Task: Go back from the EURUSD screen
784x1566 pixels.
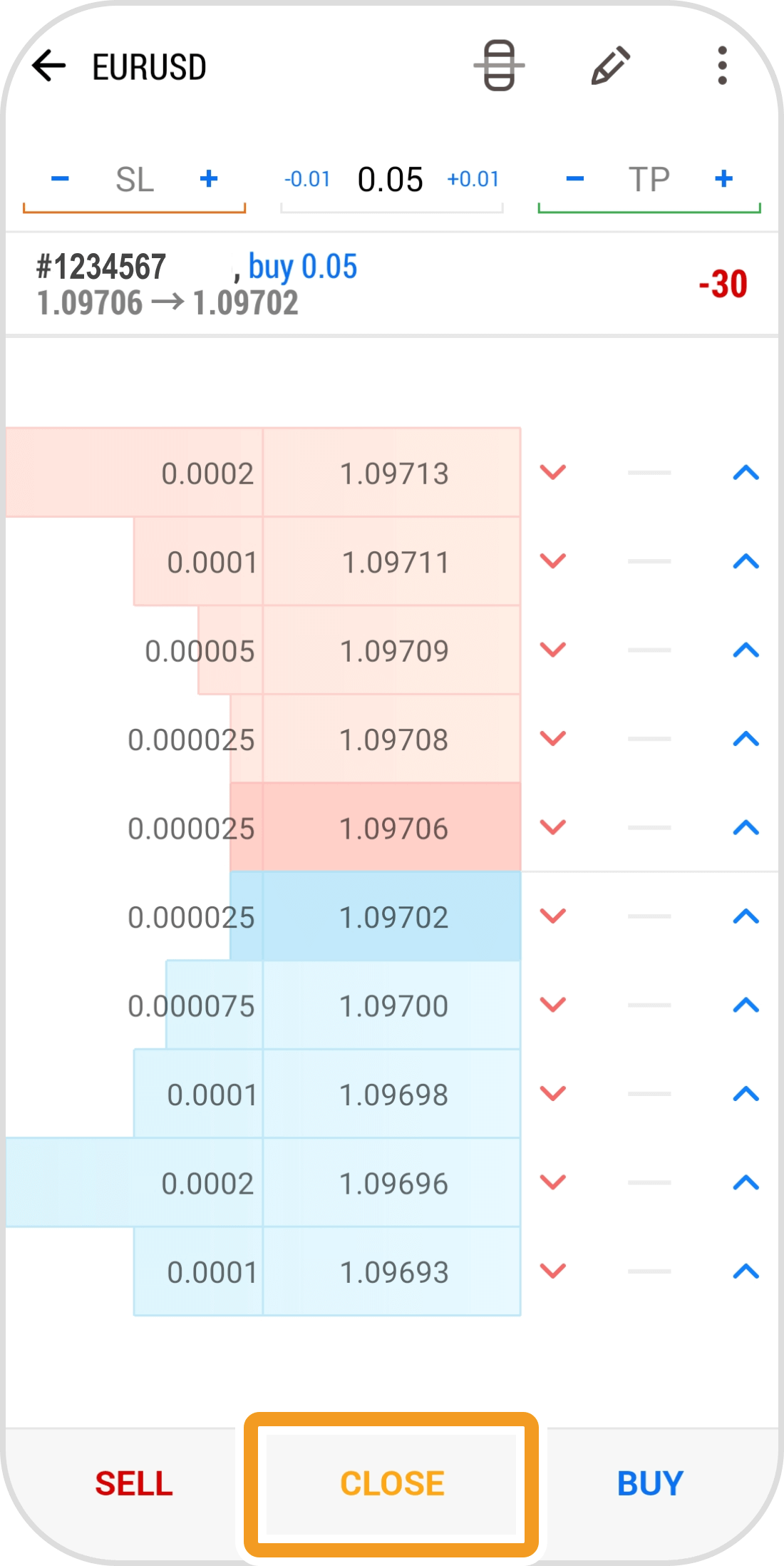Action: [x=49, y=66]
